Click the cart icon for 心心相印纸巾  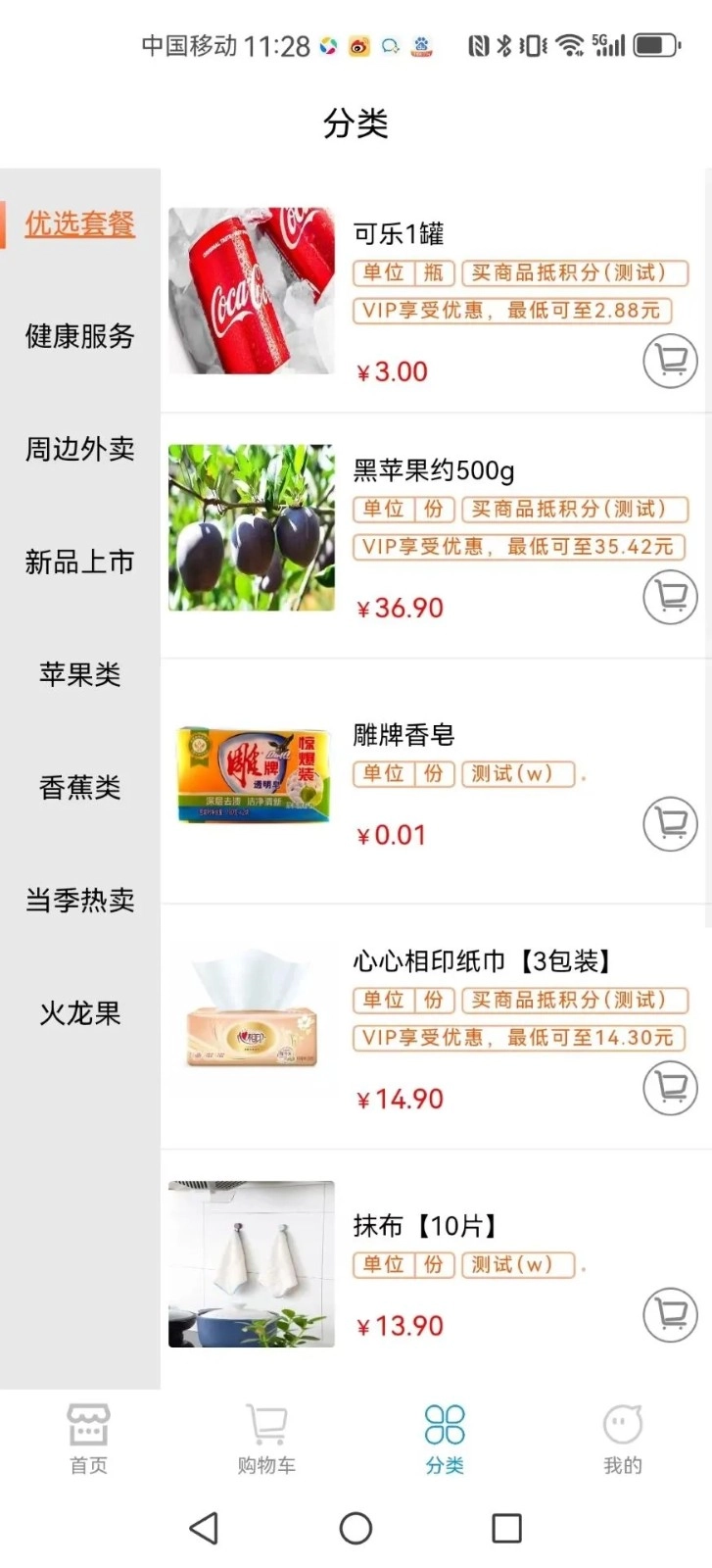(670, 1089)
